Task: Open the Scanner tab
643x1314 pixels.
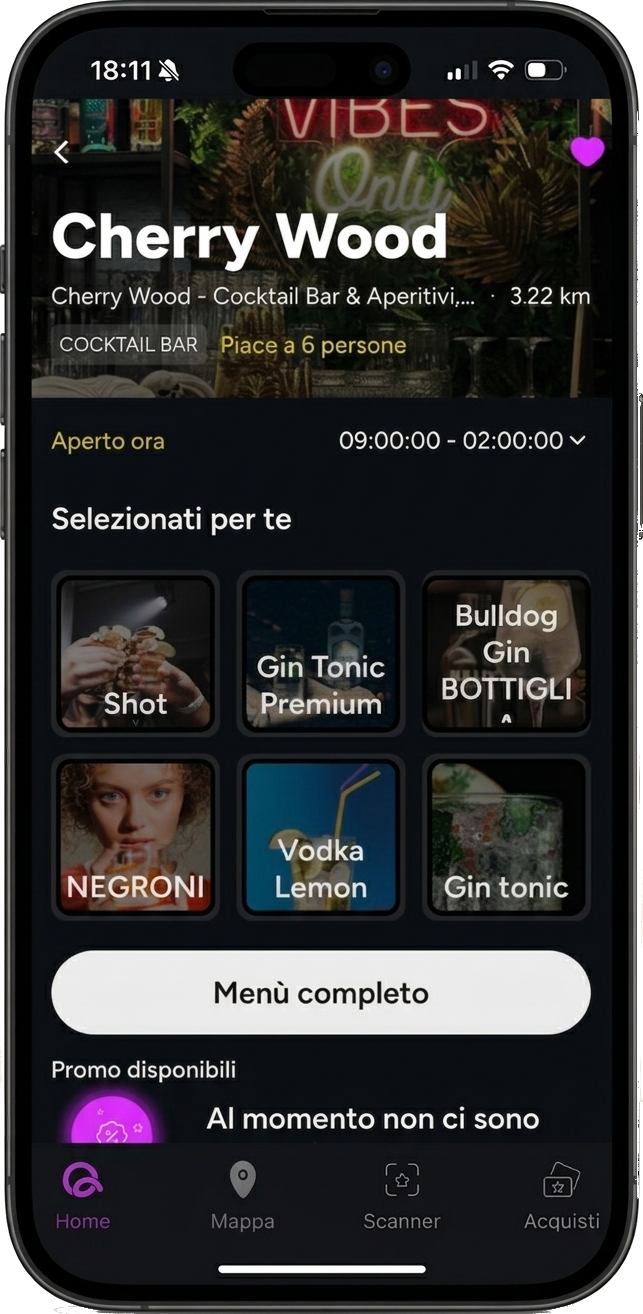Action: pyautogui.click(x=401, y=1196)
